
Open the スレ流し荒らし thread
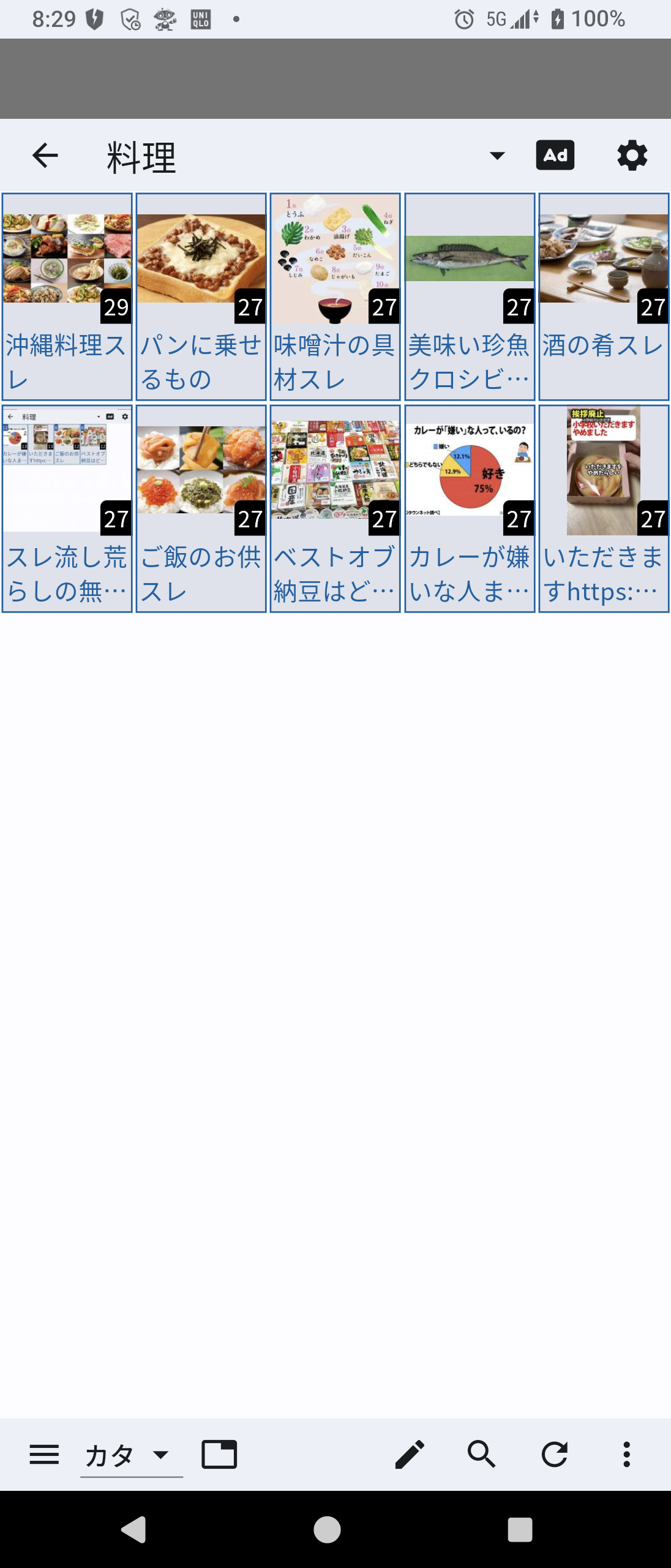[67, 508]
